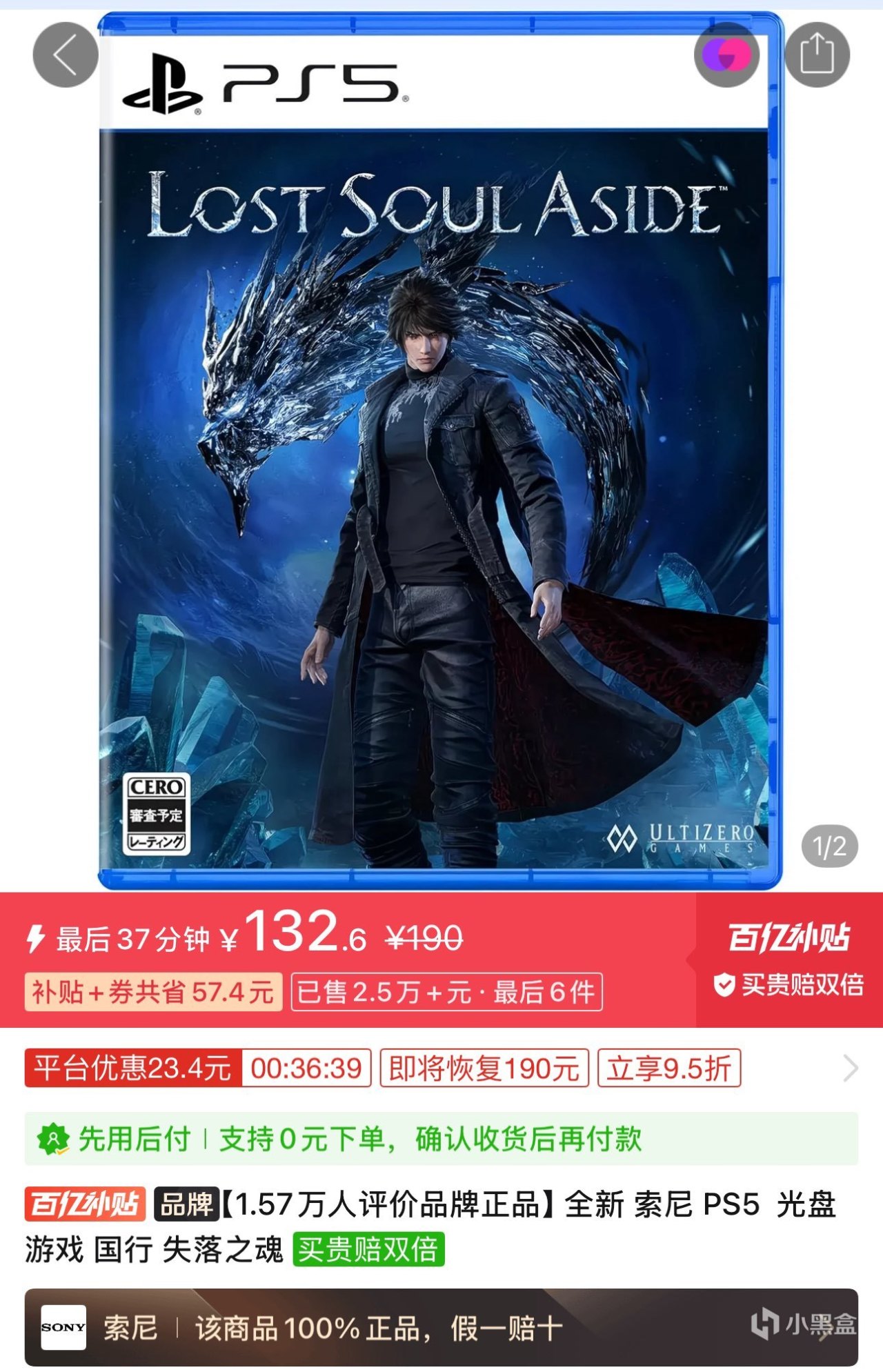Open the Lost Soul Aside product image
The width and height of the screenshot is (883, 1372).
tap(440, 483)
